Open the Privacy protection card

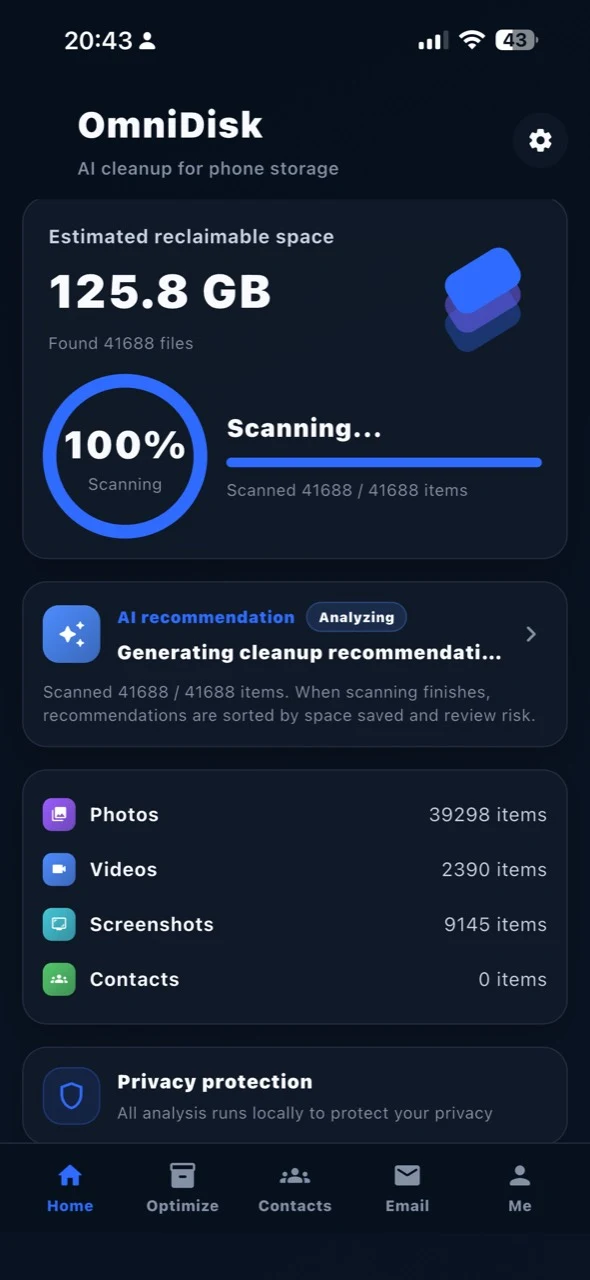point(295,1096)
